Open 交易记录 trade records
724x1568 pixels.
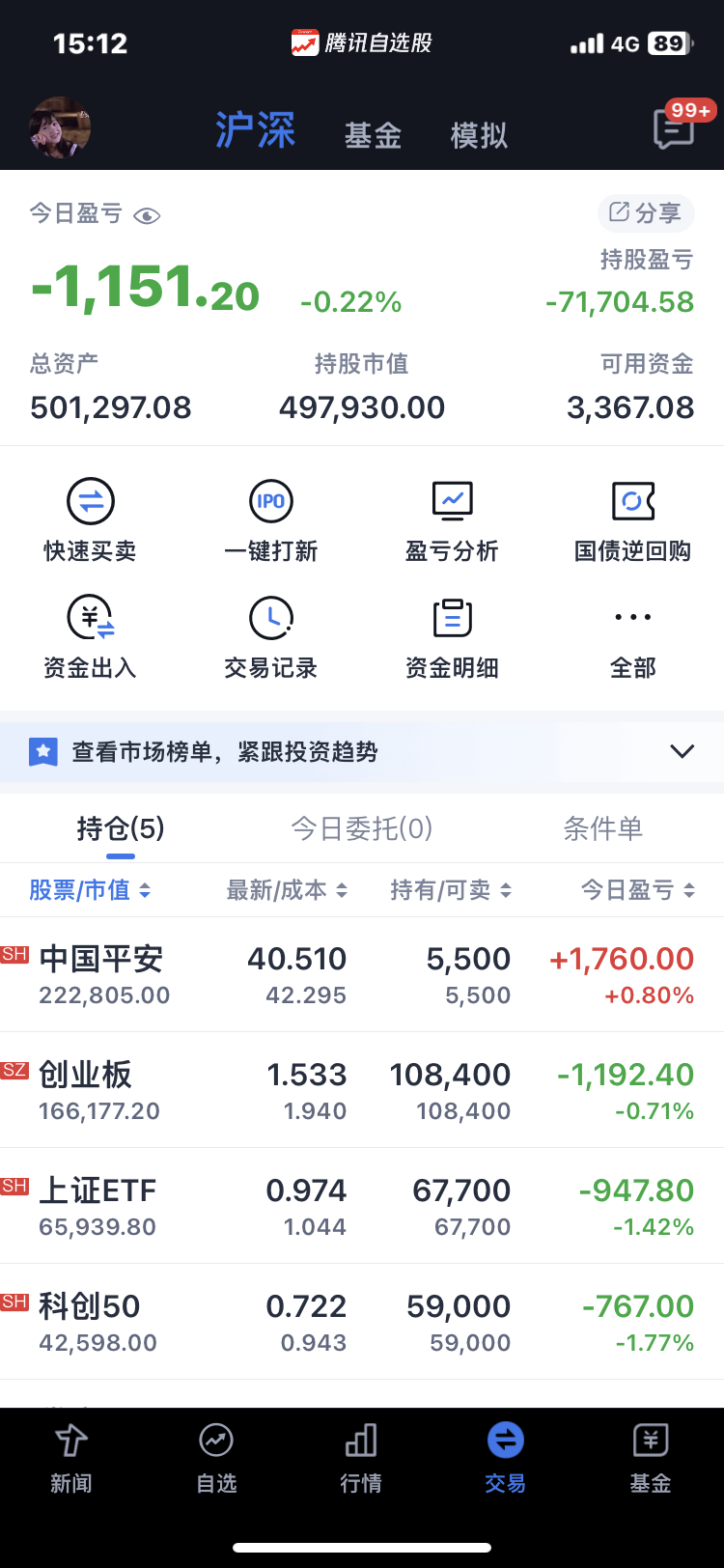tap(271, 638)
